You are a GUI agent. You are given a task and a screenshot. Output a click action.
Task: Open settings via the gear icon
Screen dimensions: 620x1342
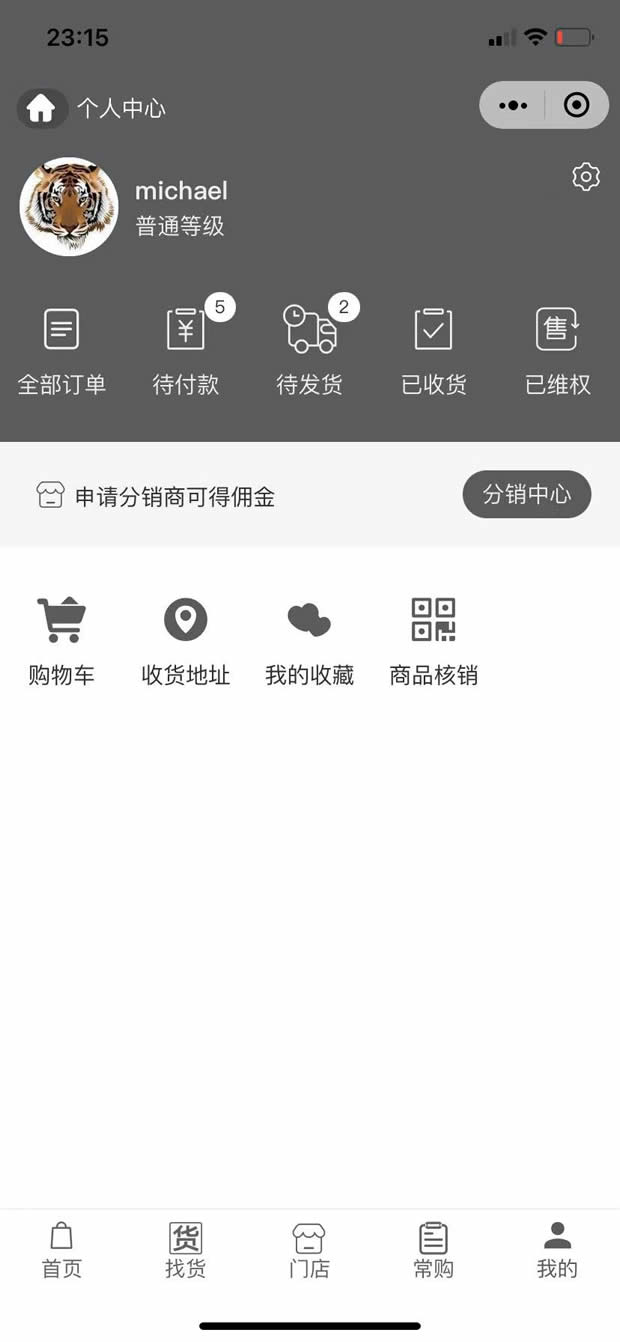[x=586, y=177]
